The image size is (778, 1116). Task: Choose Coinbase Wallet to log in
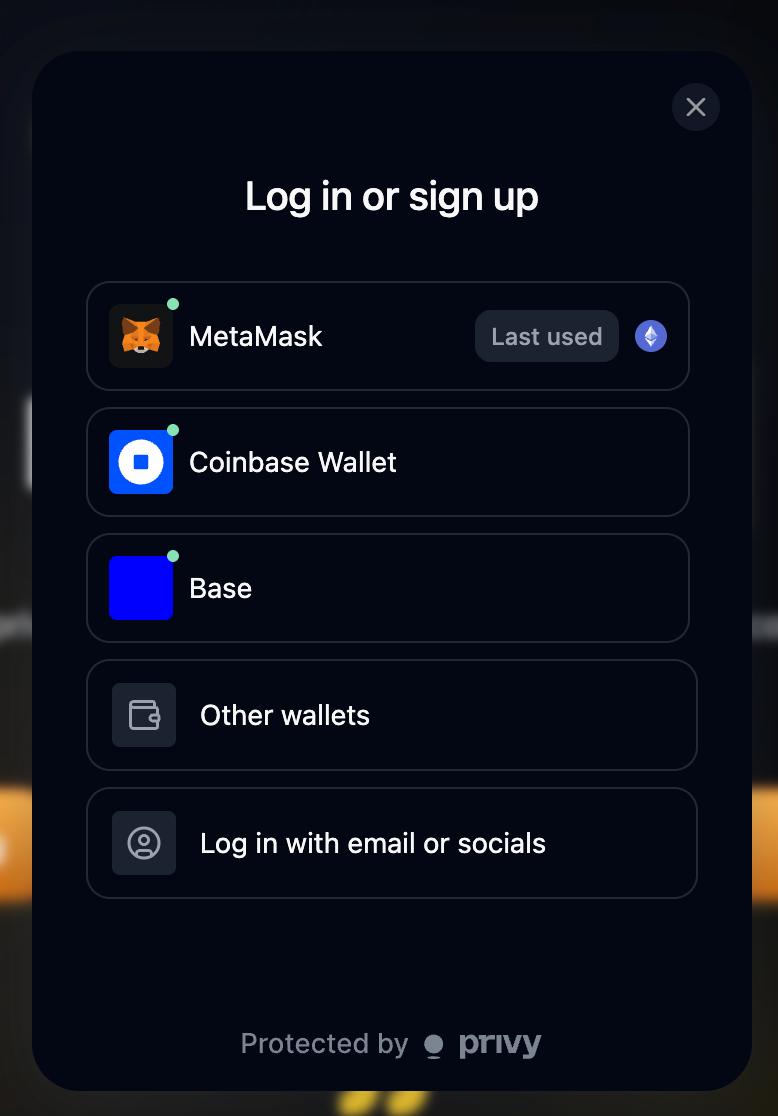coord(388,462)
